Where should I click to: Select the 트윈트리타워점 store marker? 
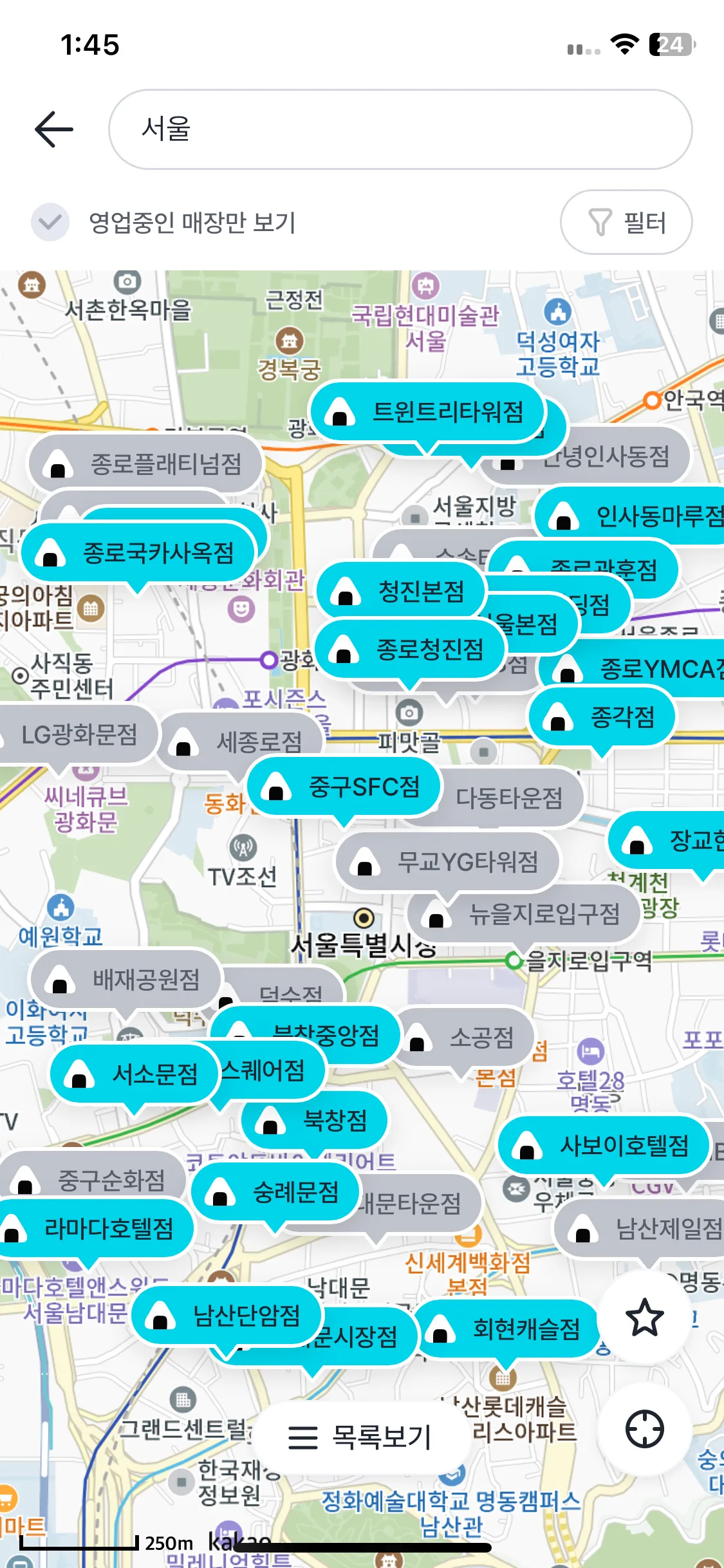(x=427, y=413)
